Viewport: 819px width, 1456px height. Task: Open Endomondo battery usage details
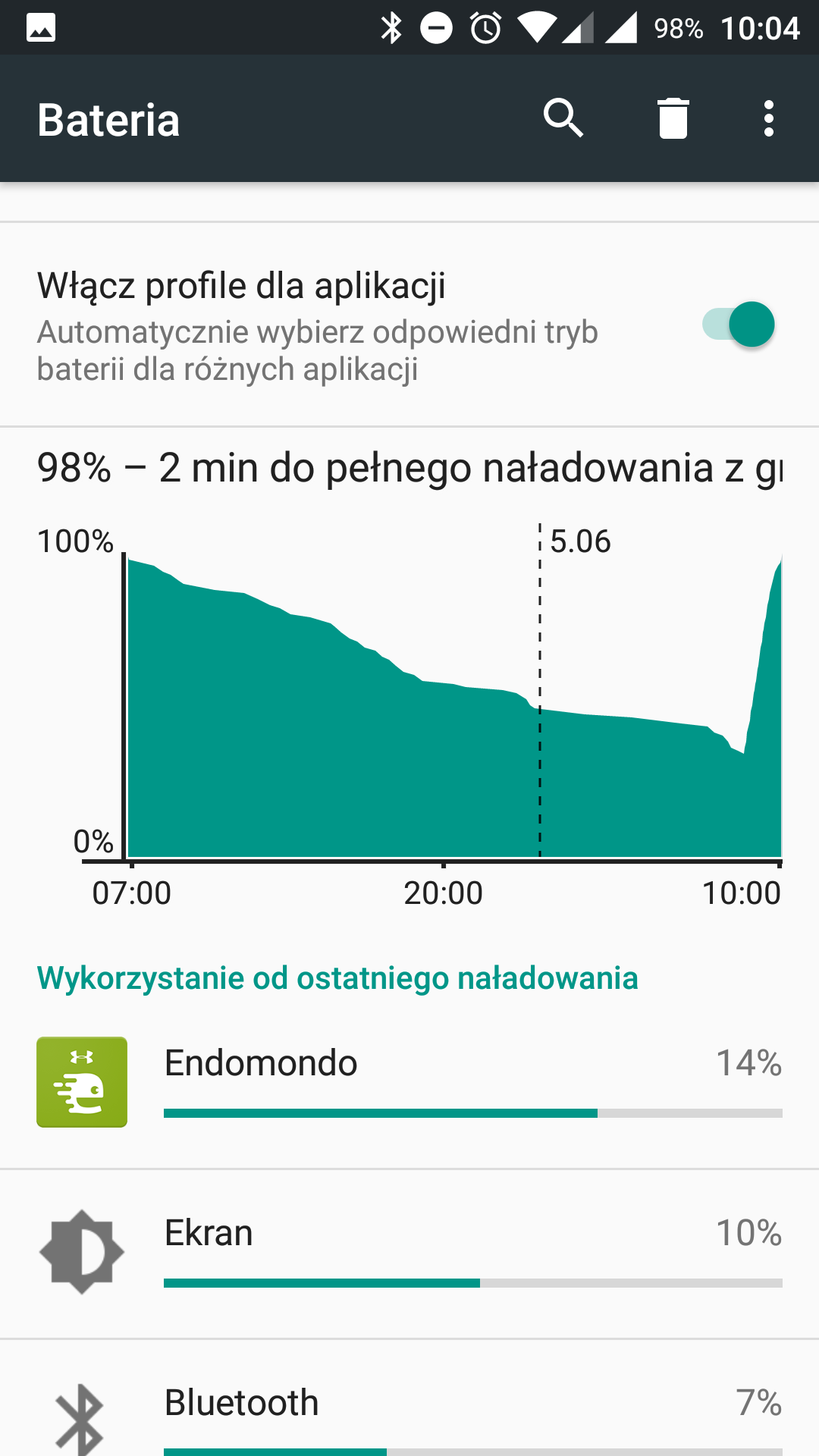pyautogui.click(x=409, y=1082)
